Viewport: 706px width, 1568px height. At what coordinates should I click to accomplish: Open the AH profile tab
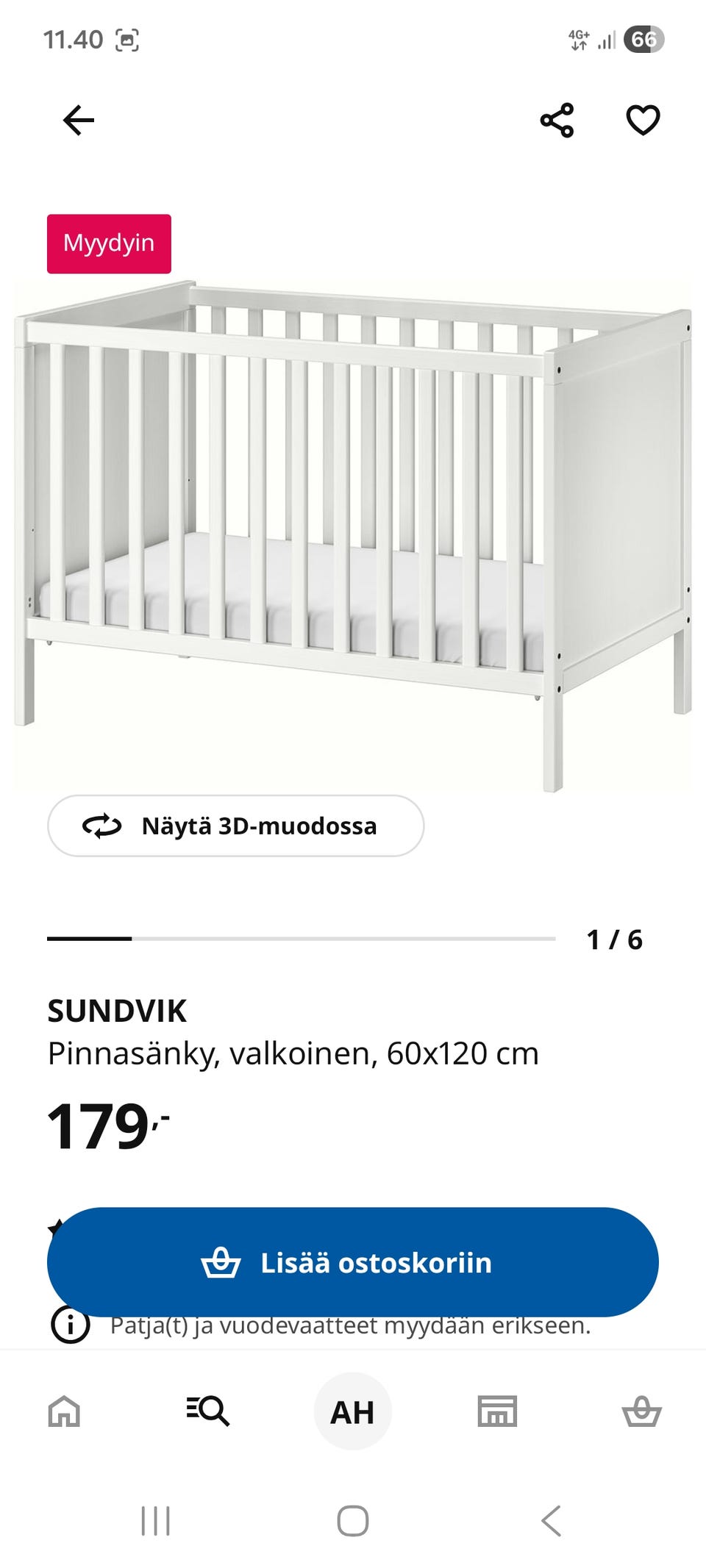tap(353, 1411)
